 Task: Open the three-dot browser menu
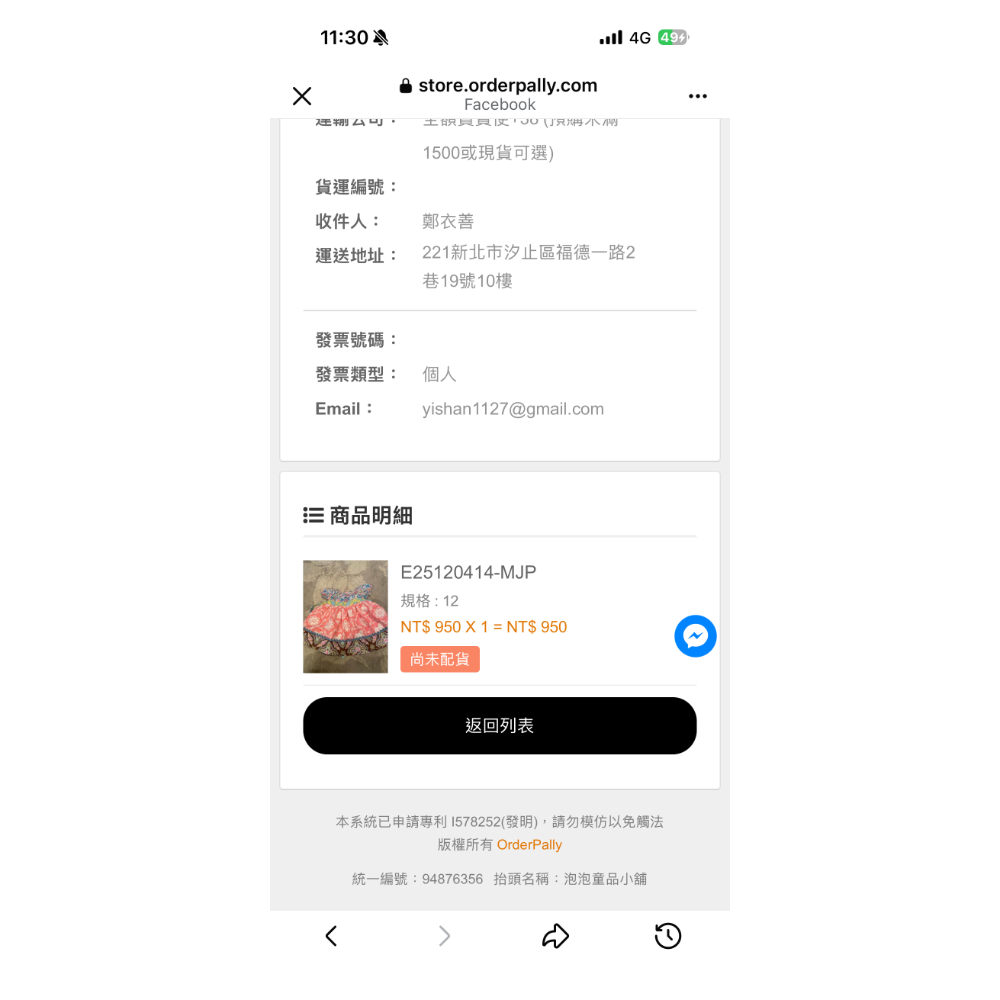pyautogui.click(x=697, y=96)
